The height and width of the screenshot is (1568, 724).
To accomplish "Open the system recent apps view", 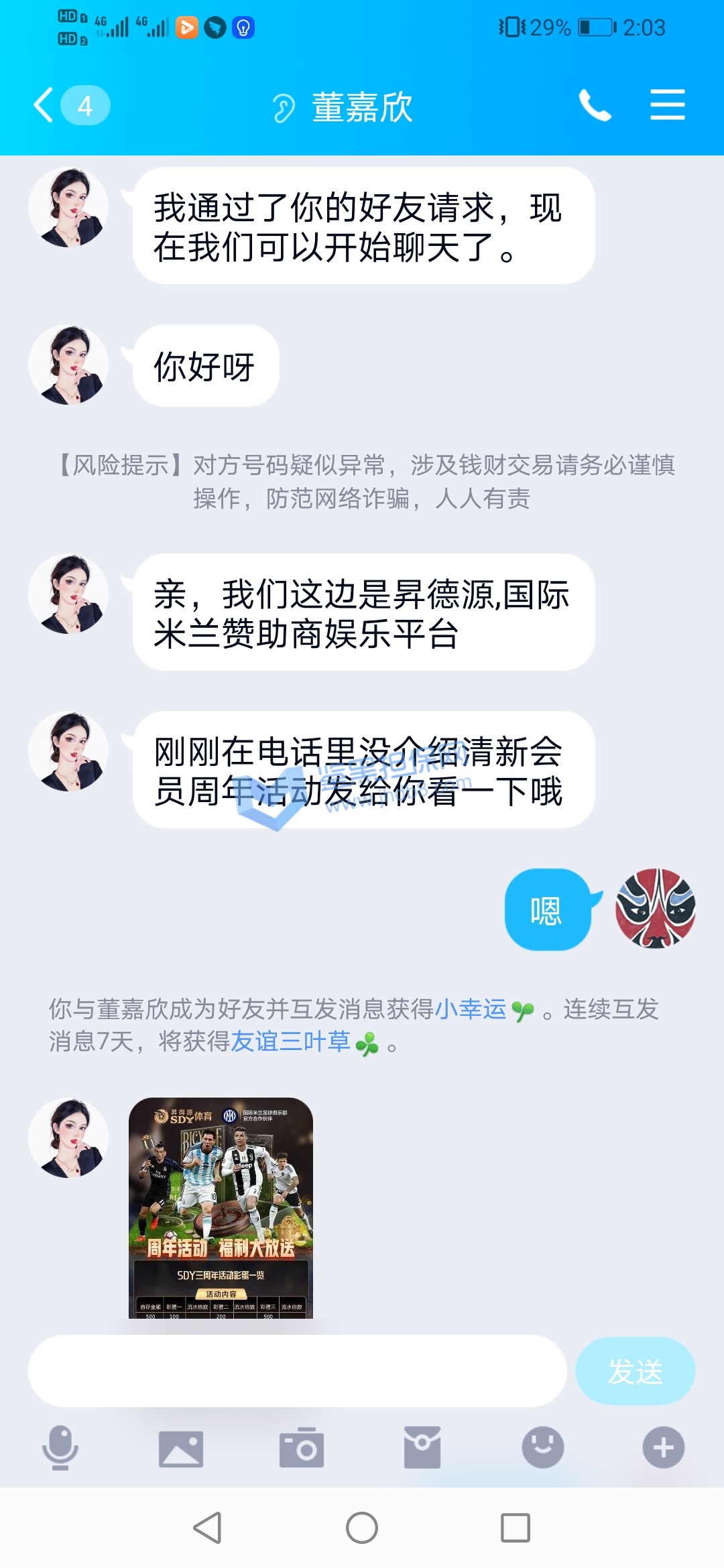I will [516, 1528].
